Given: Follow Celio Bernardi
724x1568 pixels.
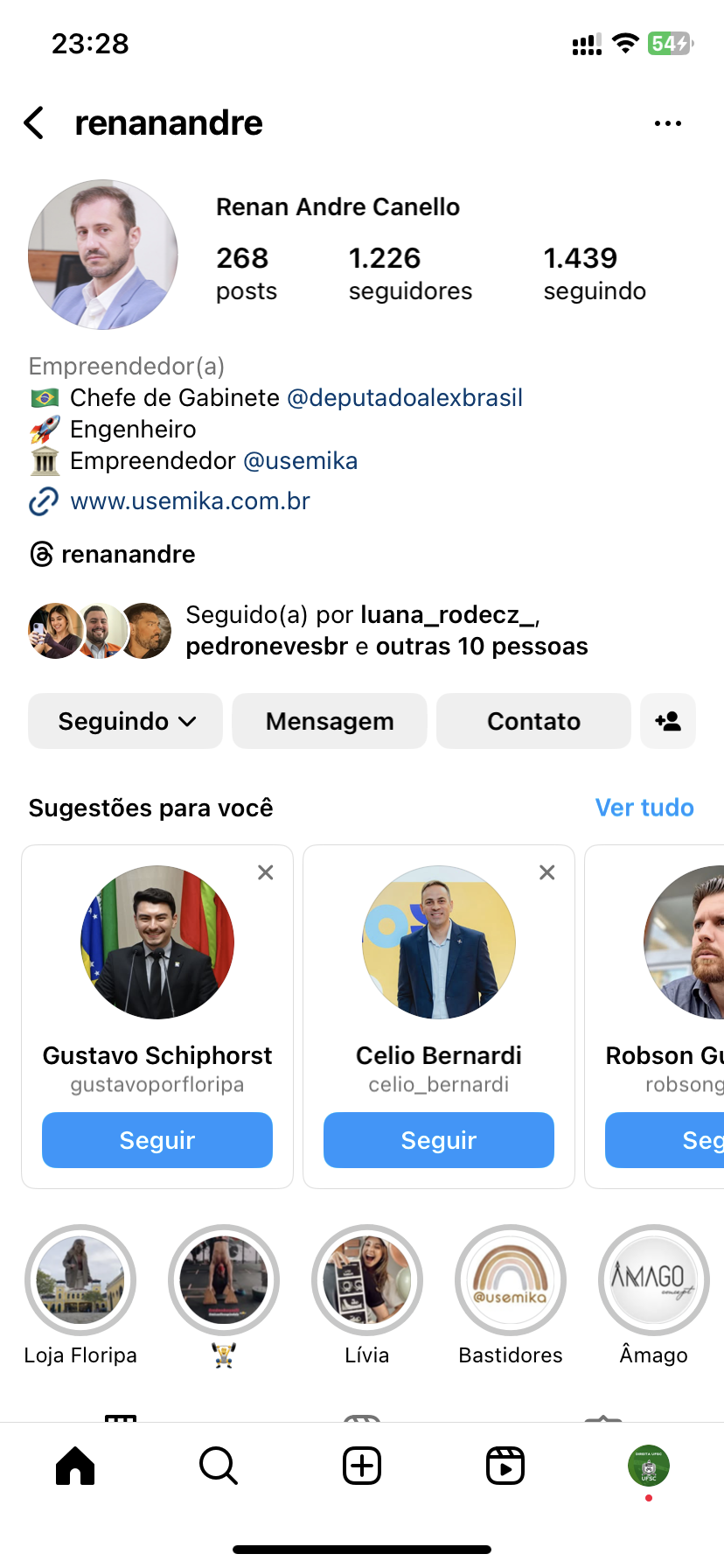Looking at the screenshot, I should click(x=439, y=1140).
